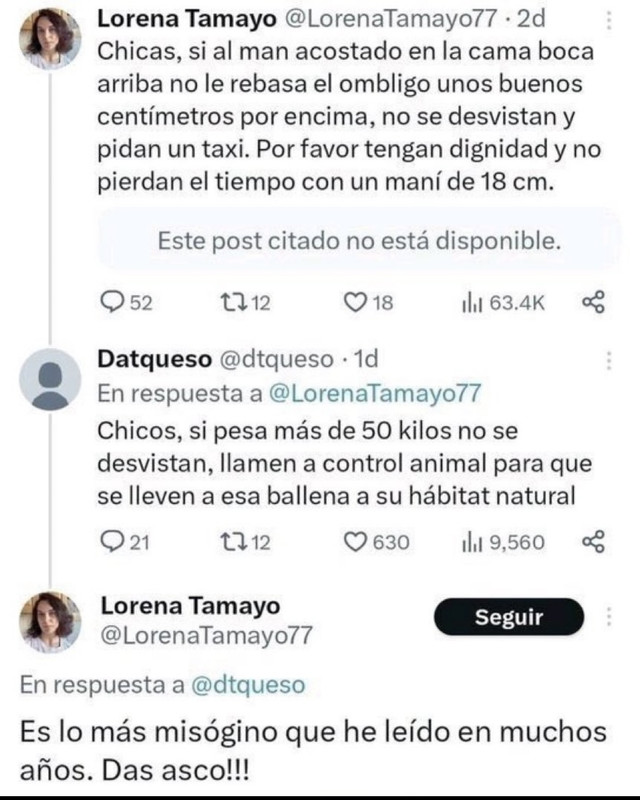
Task: Open Datqueso's profile avatar
Action: click(50, 379)
